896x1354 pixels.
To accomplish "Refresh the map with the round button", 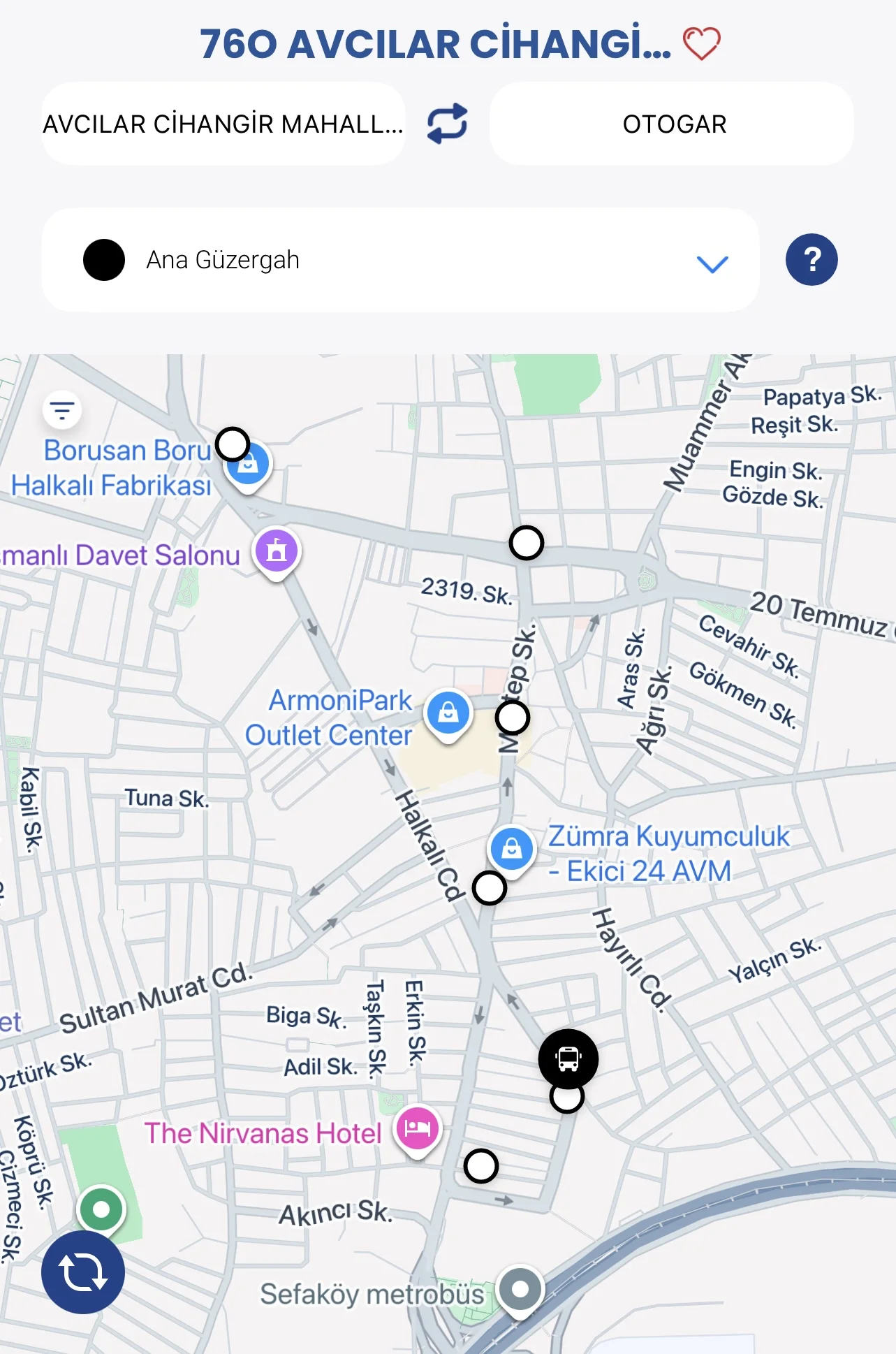I will point(83,1272).
